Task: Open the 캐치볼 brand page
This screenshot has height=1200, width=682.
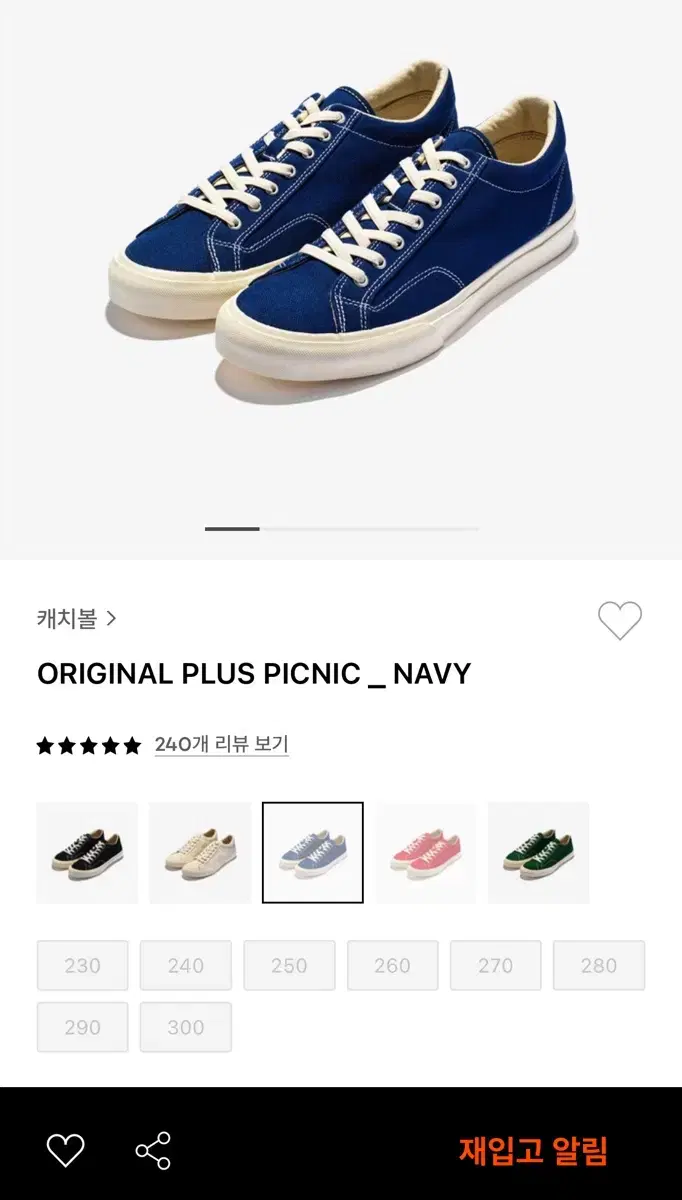Action: pos(76,619)
